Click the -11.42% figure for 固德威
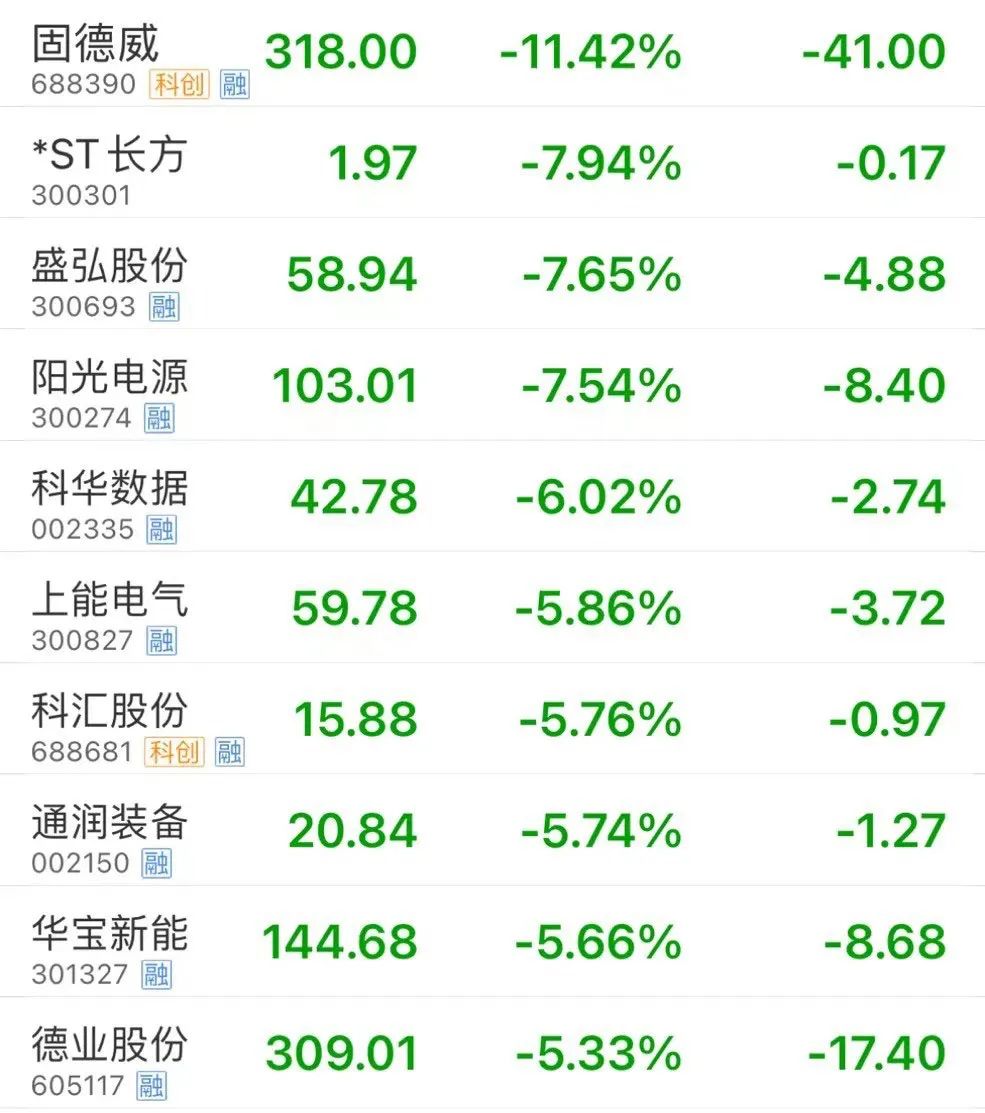The width and height of the screenshot is (985, 1113). pyautogui.click(x=591, y=52)
